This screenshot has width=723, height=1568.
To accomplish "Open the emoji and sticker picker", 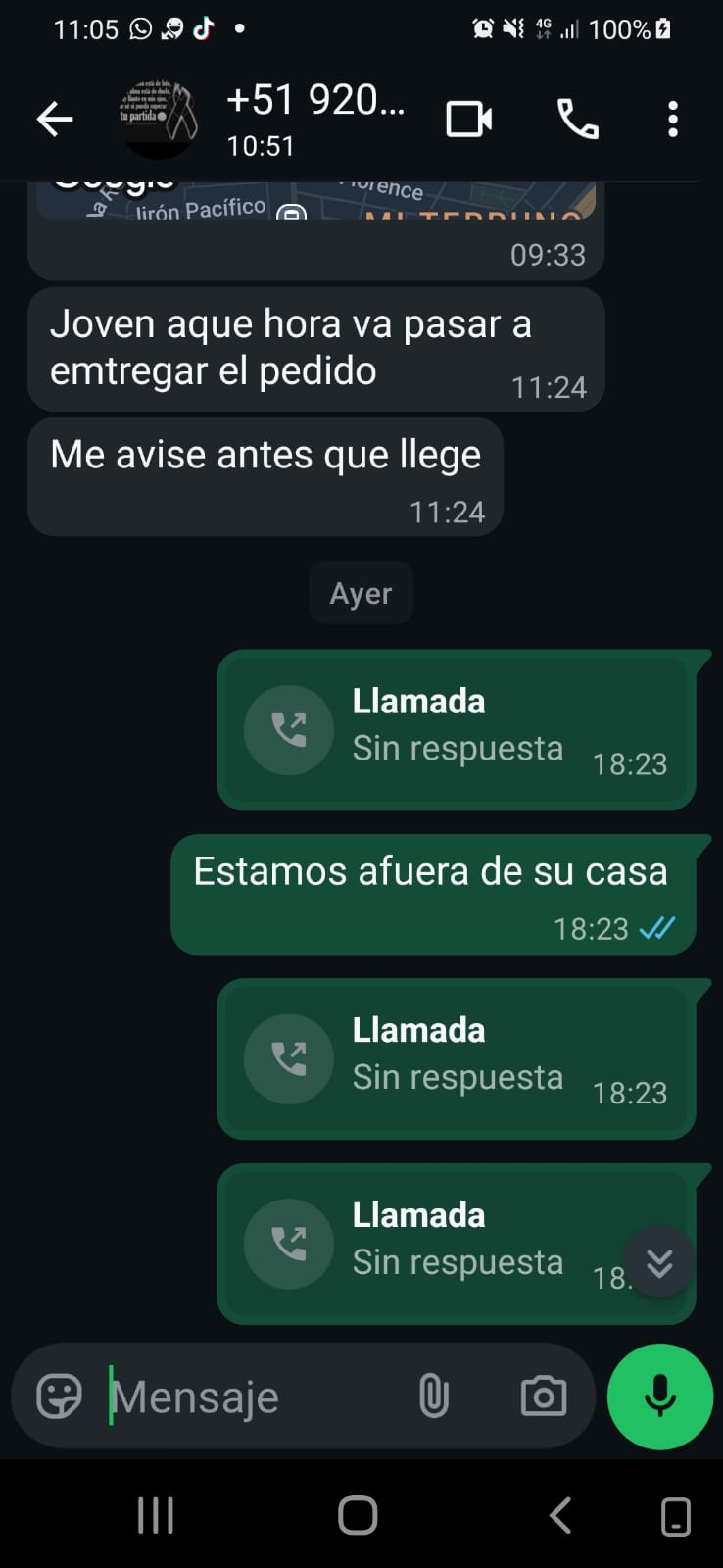I will pos(59,1396).
